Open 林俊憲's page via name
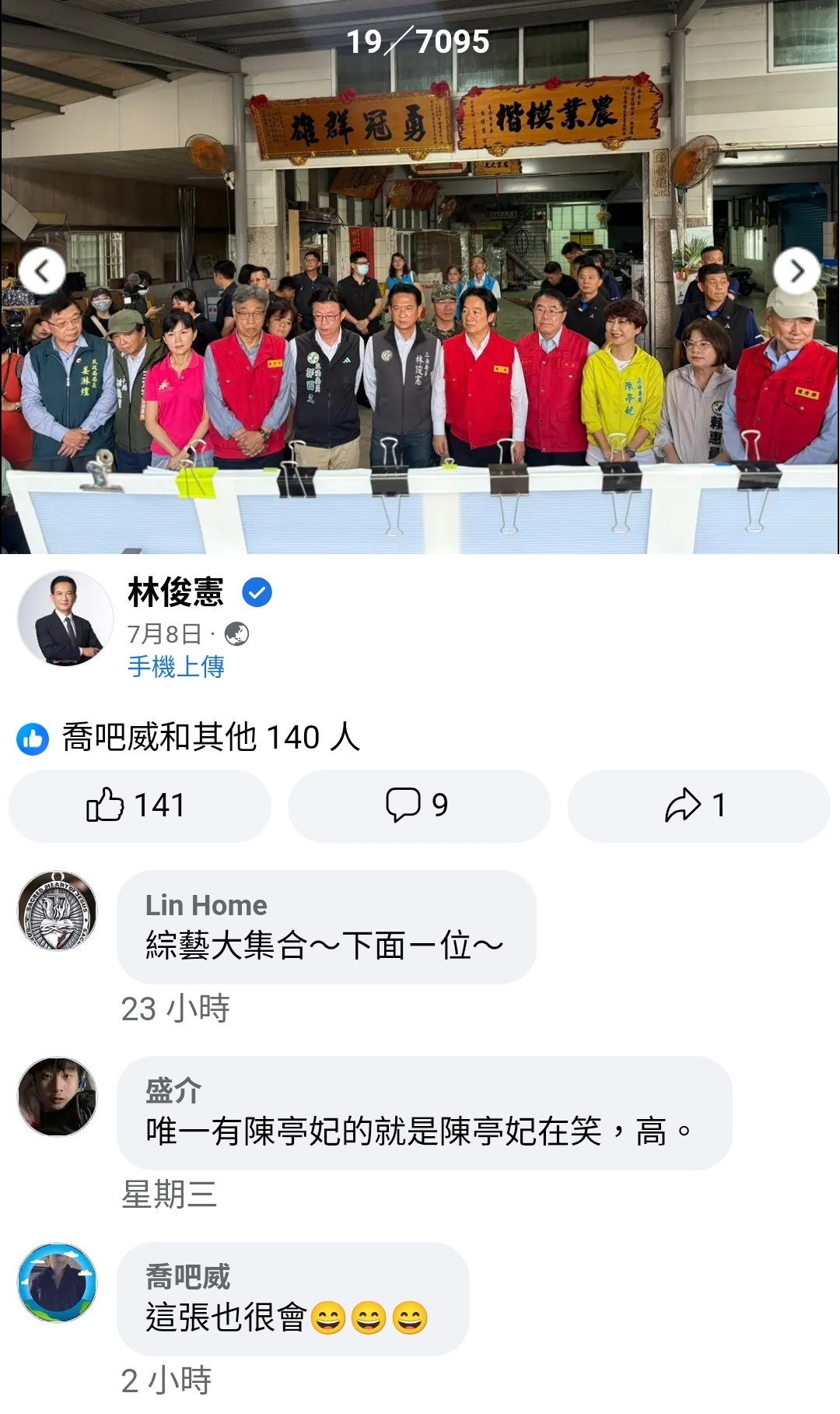Image resolution: width=840 pixels, height=1414 pixels. tap(176, 593)
